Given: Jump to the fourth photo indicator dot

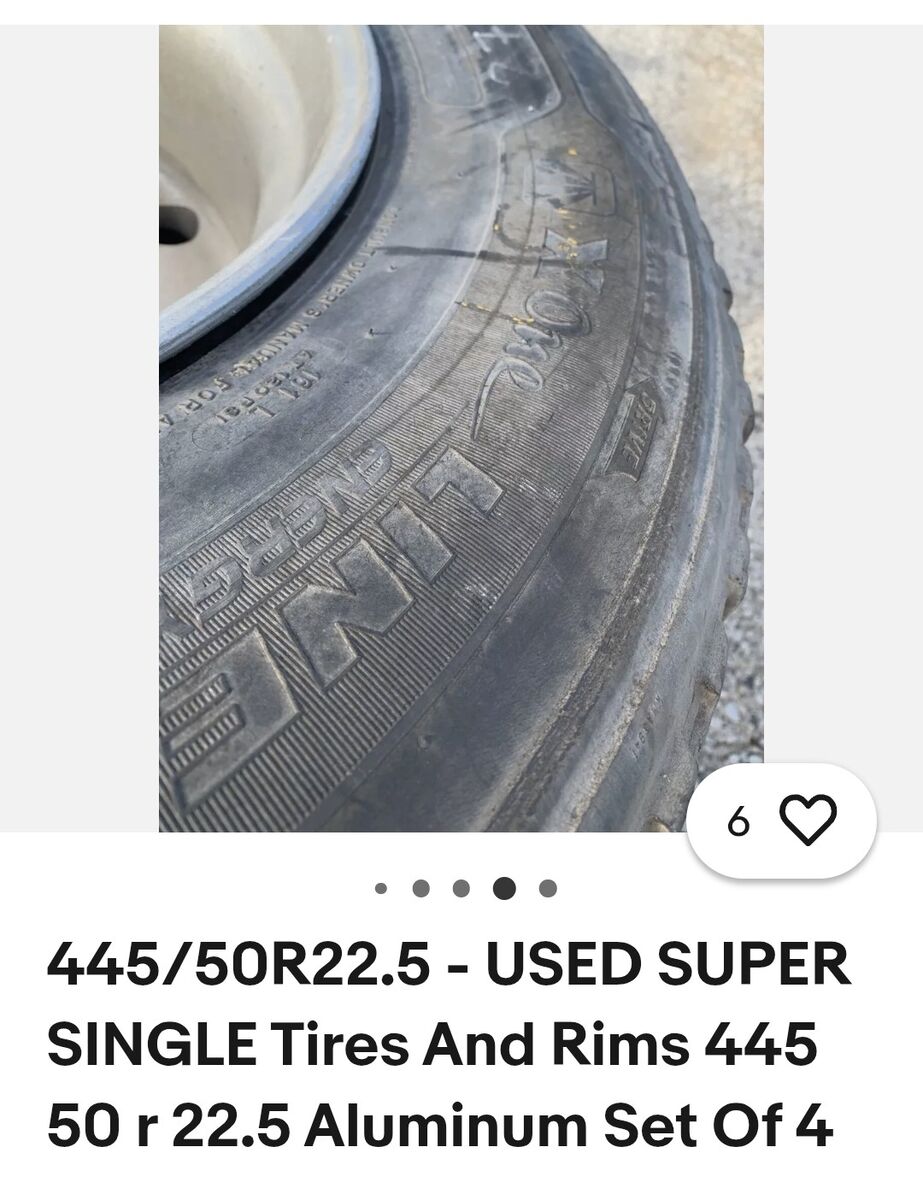Looking at the screenshot, I should [x=504, y=887].
